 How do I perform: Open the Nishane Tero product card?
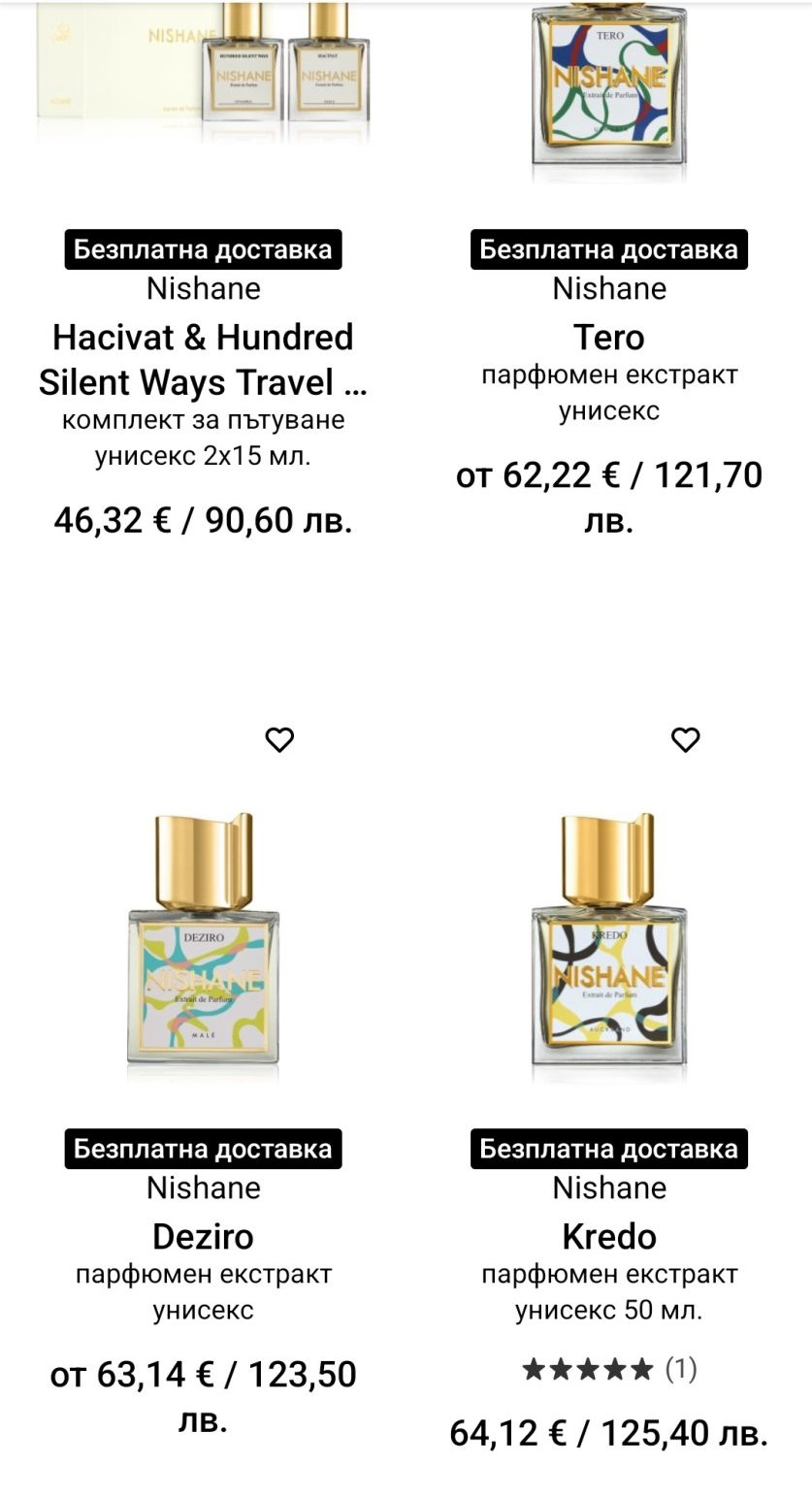tap(608, 338)
